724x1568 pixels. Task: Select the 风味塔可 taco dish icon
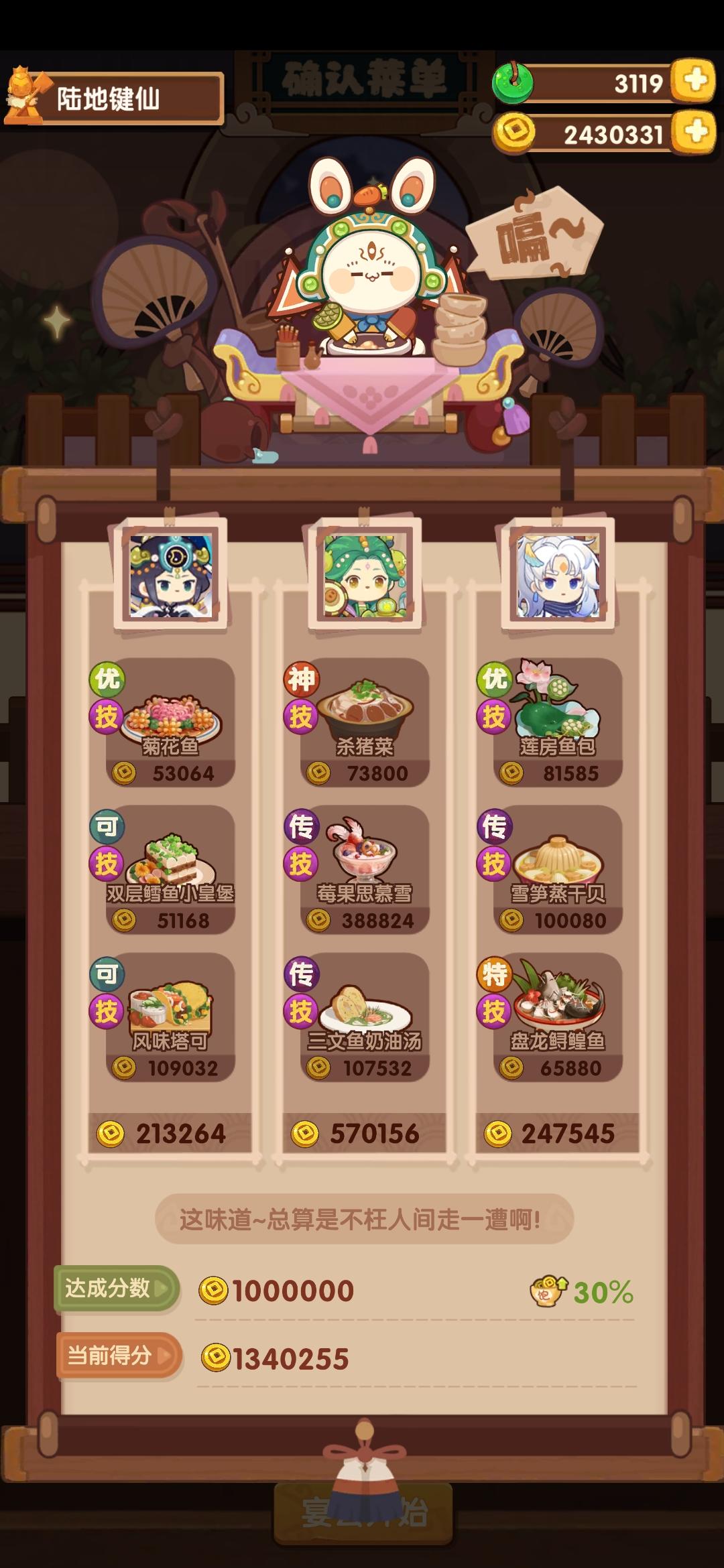170,1005
